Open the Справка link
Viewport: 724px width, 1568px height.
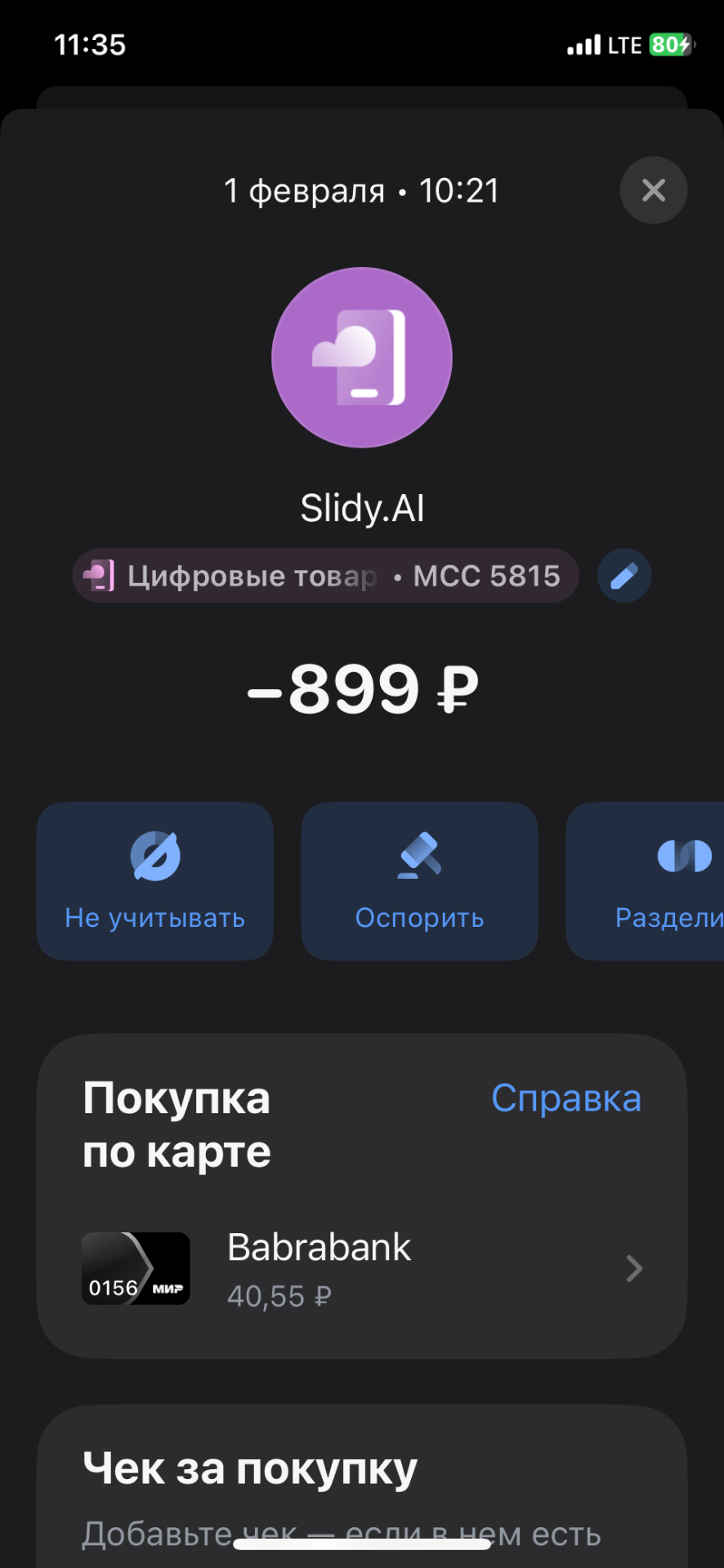click(565, 1098)
